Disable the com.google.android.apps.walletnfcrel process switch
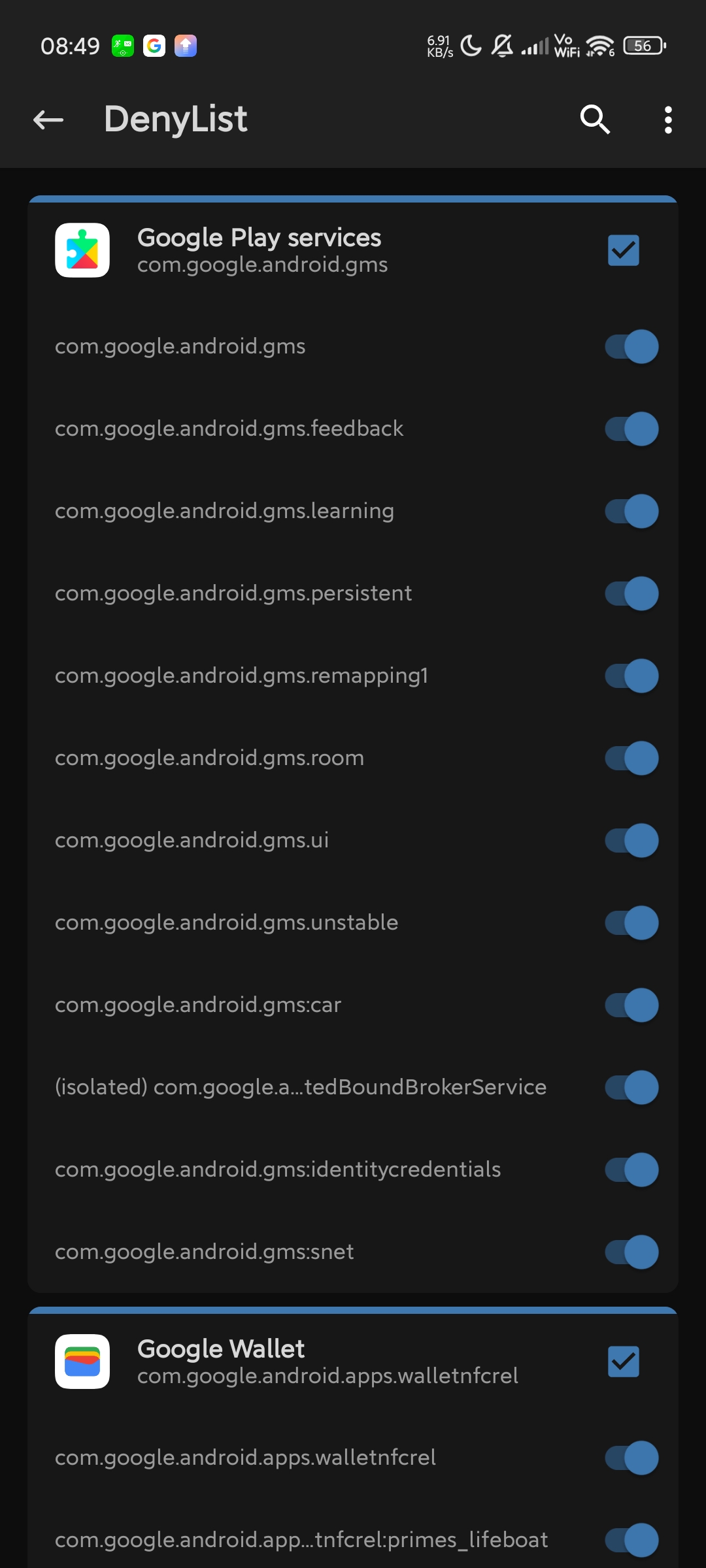Image resolution: width=706 pixels, height=1568 pixels. click(631, 1458)
